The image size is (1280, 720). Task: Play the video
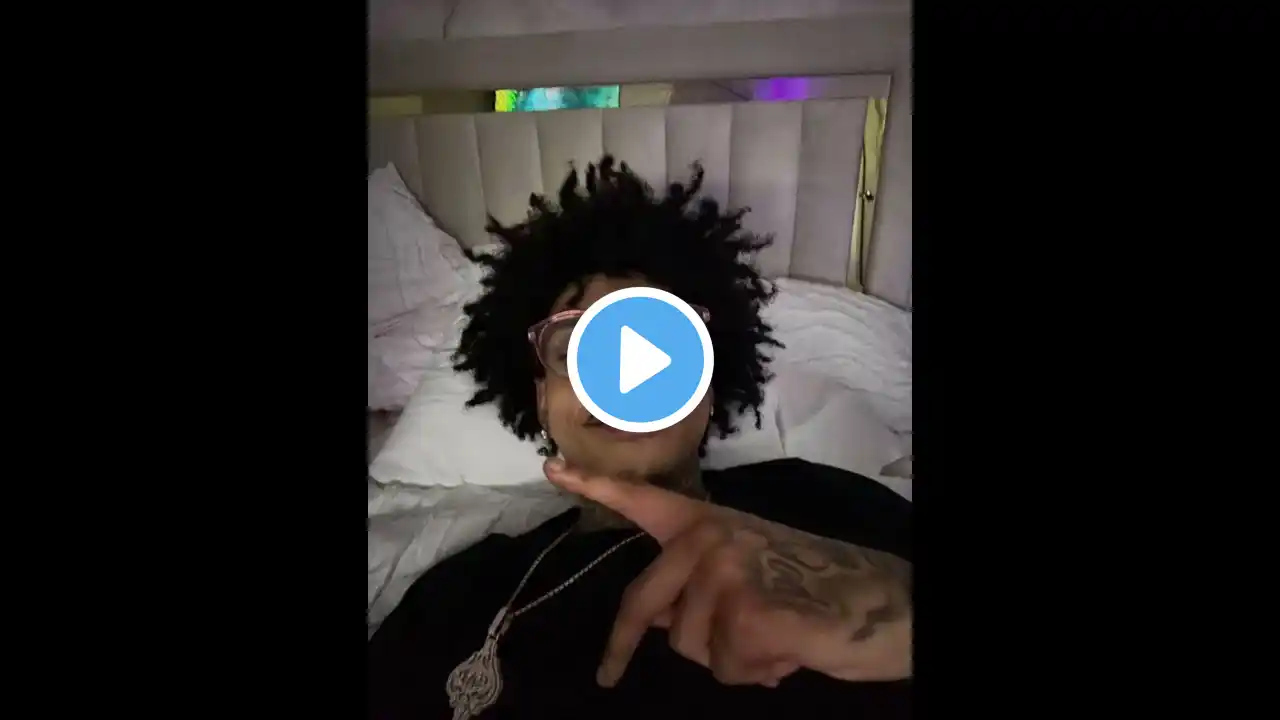click(640, 360)
